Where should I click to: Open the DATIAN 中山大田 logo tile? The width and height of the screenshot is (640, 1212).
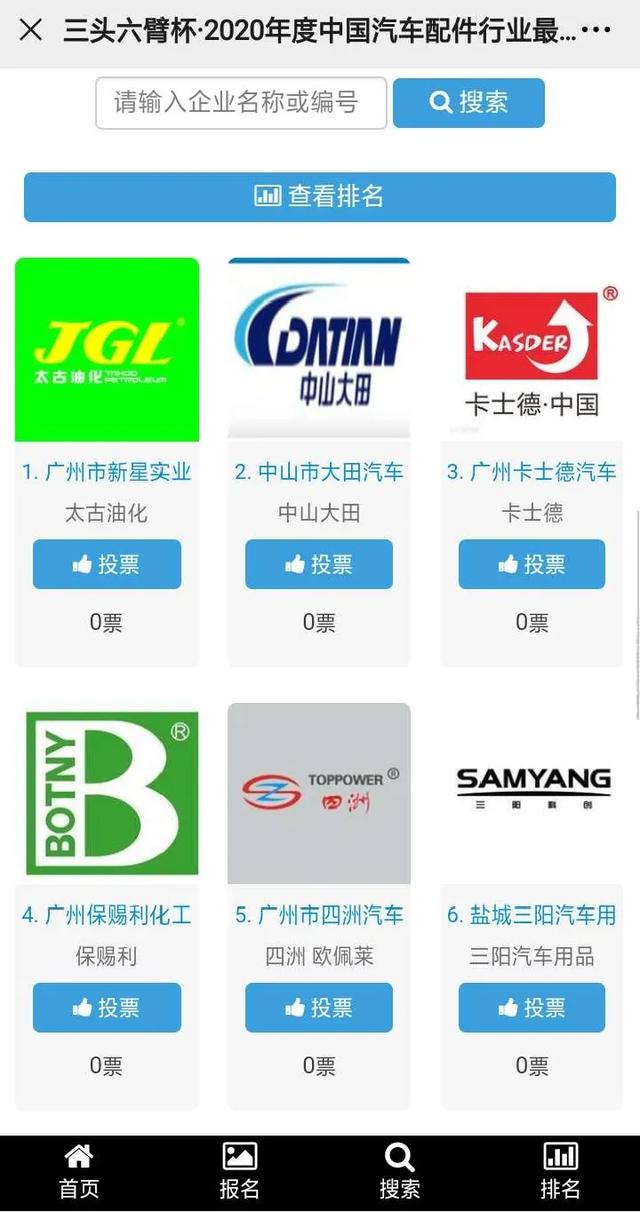click(x=319, y=350)
